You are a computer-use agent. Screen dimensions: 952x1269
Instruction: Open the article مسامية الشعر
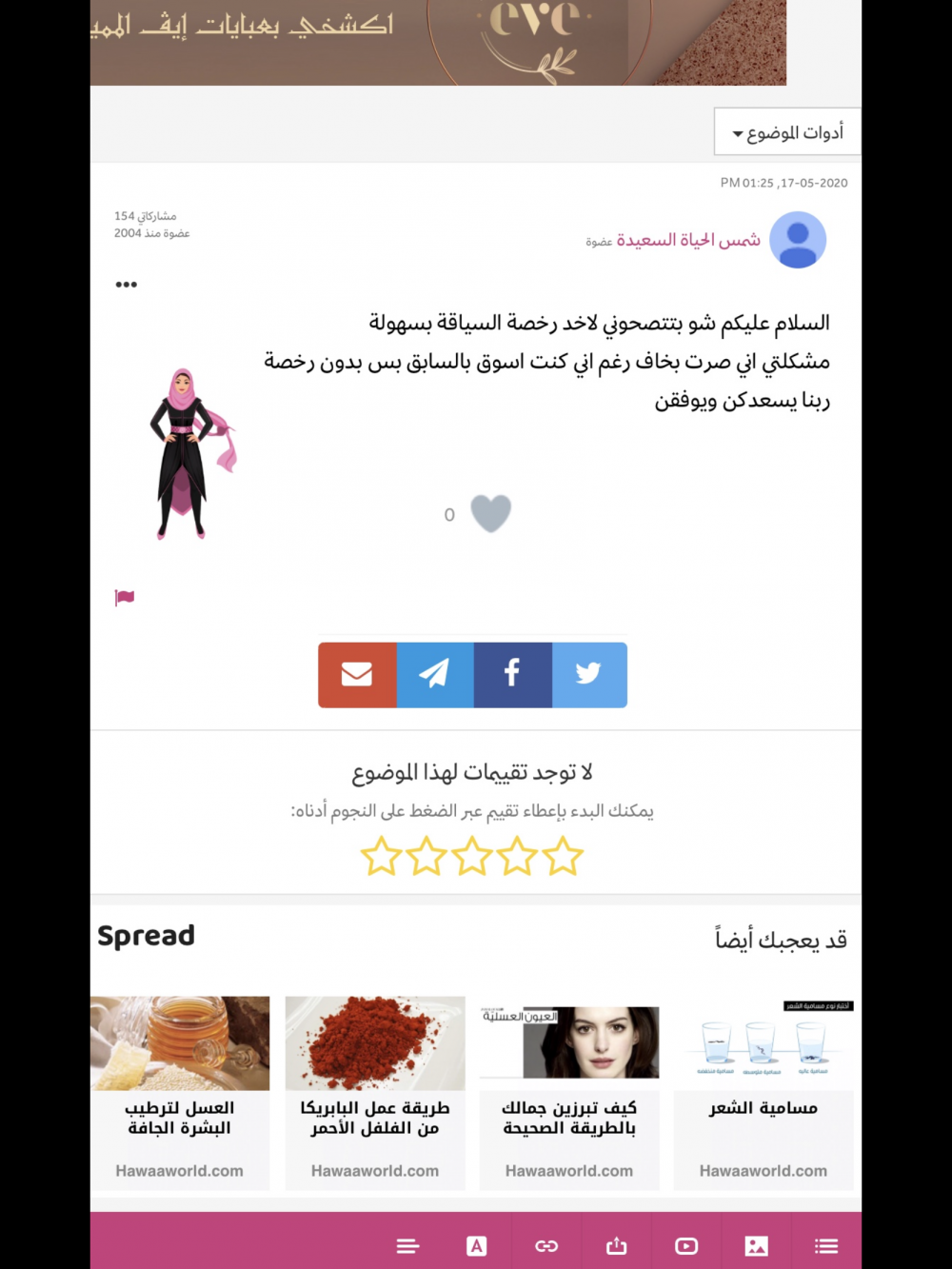[764, 1091]
